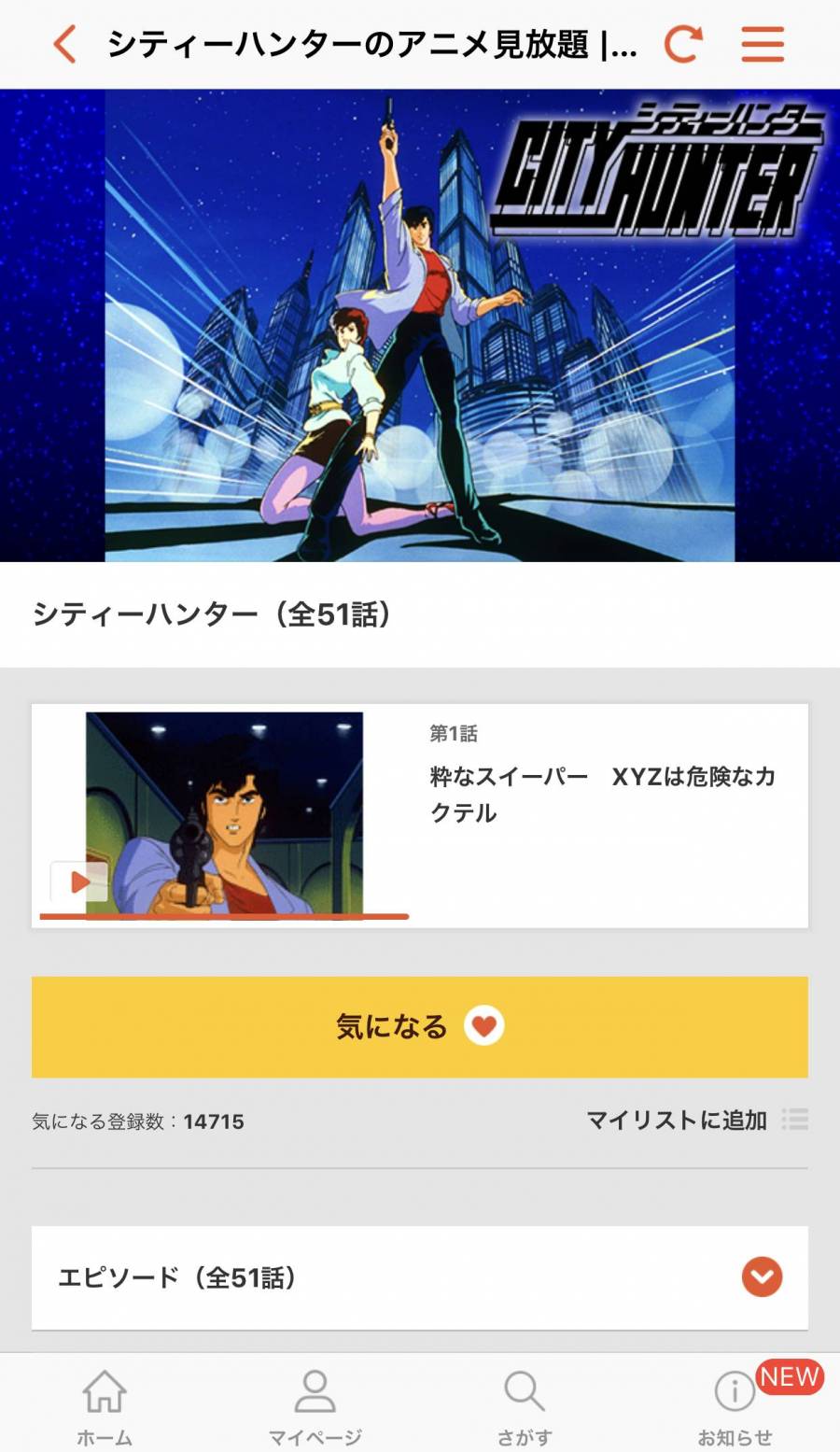
Task: Expand the エピソード（全51話） list
Action: (761, 1276)
